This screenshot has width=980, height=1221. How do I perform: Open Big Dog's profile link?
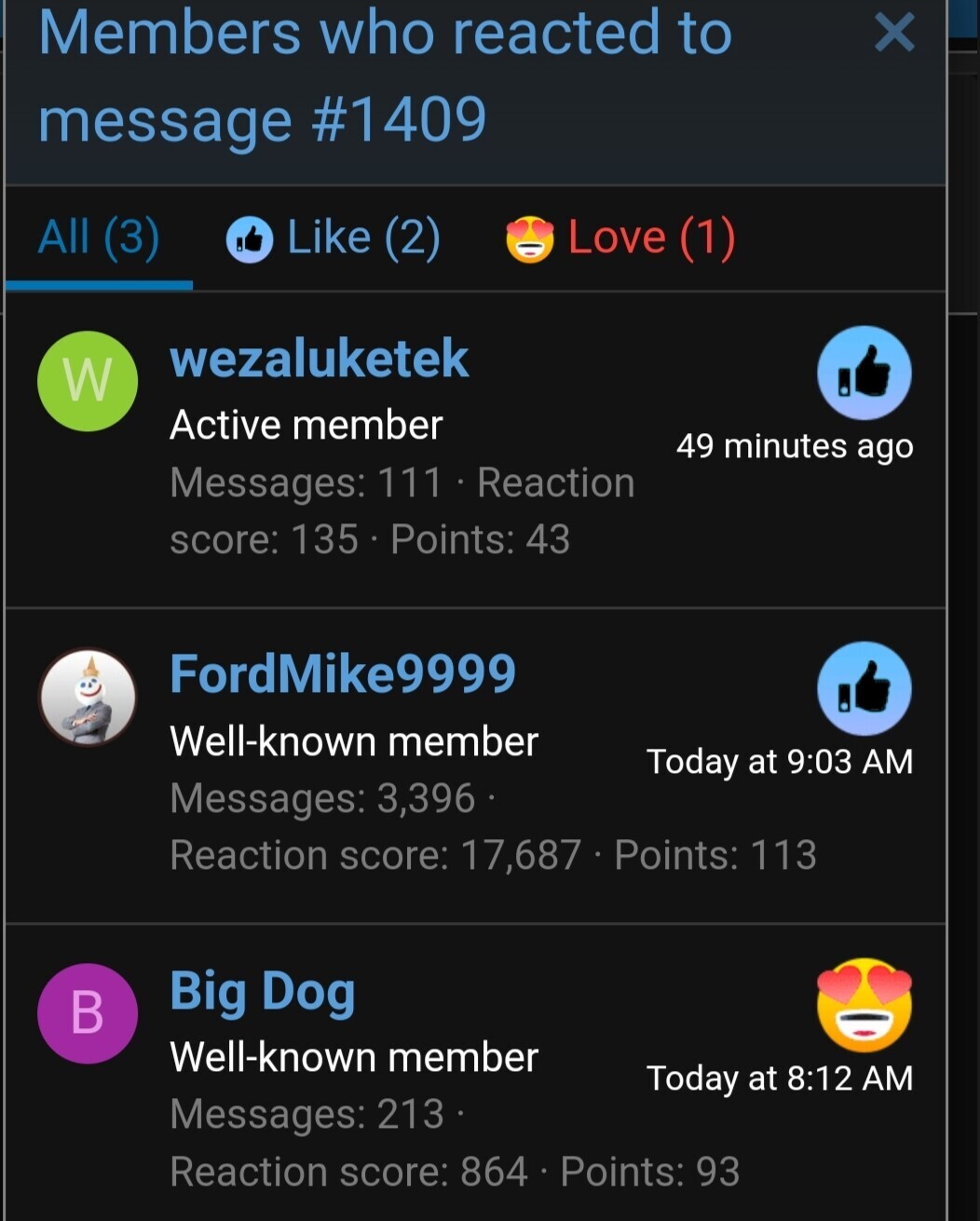[x=262, y=991]
